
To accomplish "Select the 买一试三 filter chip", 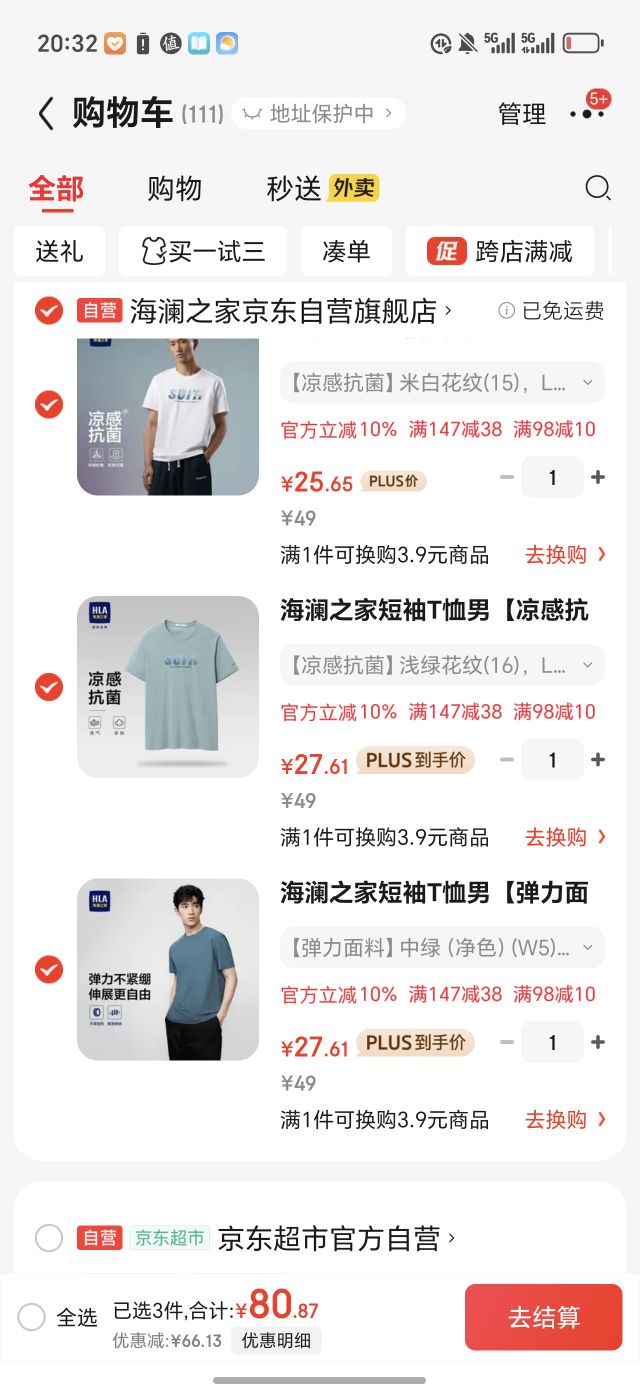I will (203, 251).
